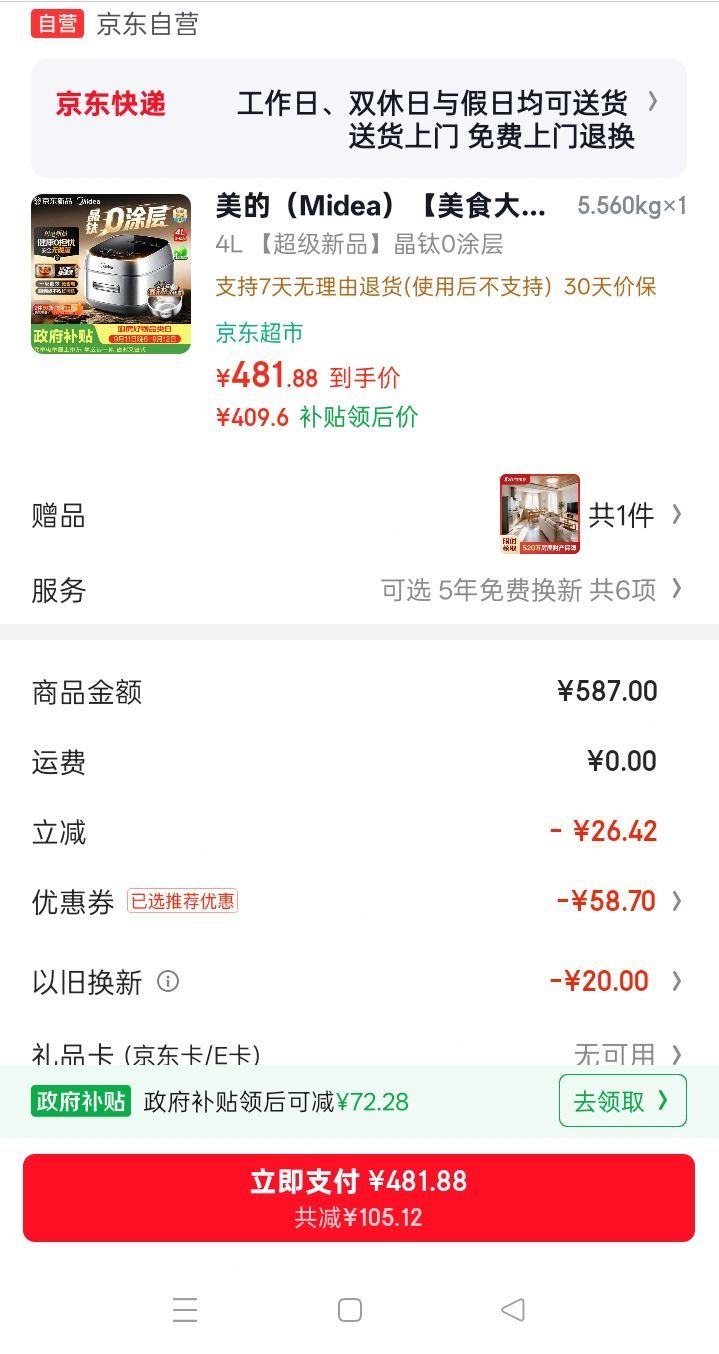The height and width of the screenshot is (1354, 719).
Task: Tap 立即支付 to pay ¥481.88
Action: click(x=359, y=1198)
